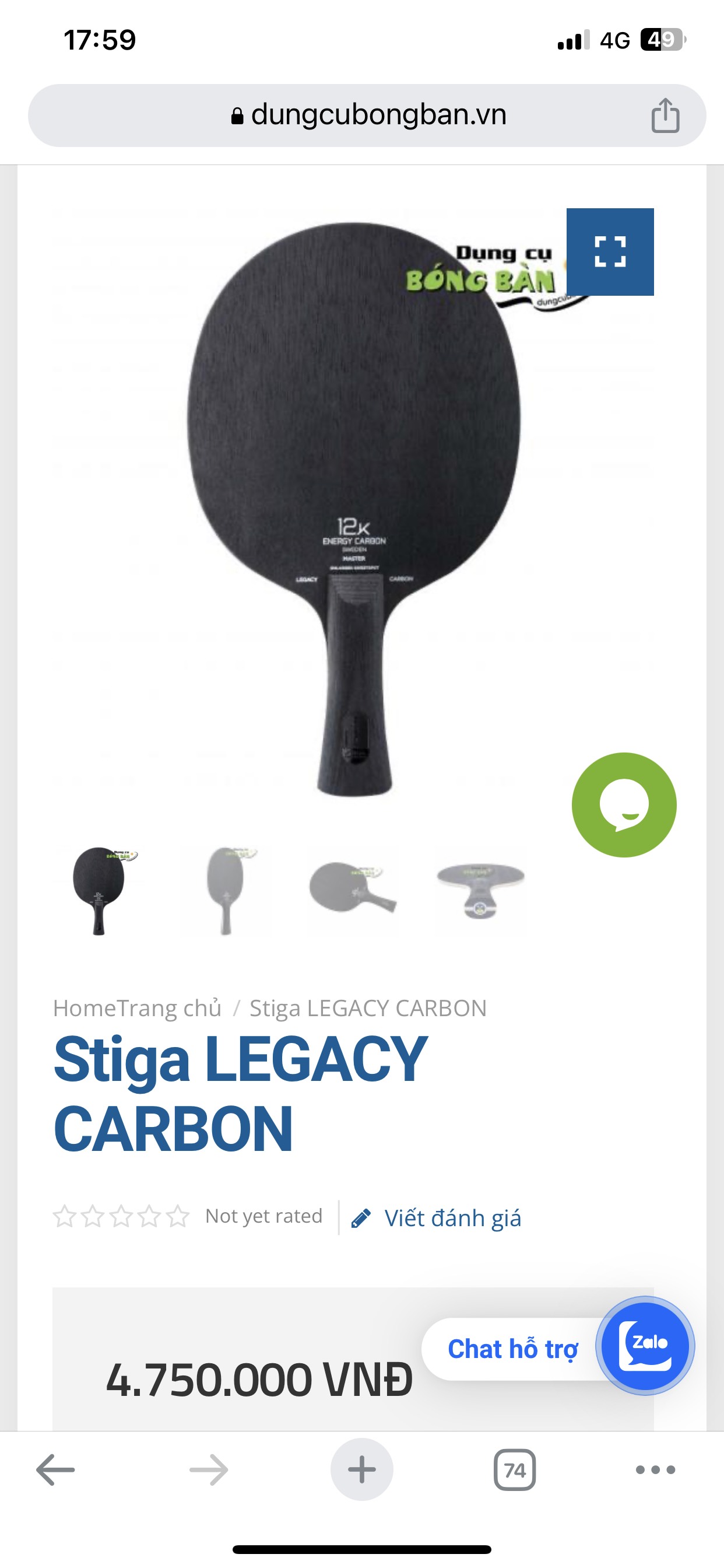Go back to the previous page
Viewport: 724px width, 1568px height.
pyautogui.click(x=55, y=1470)
